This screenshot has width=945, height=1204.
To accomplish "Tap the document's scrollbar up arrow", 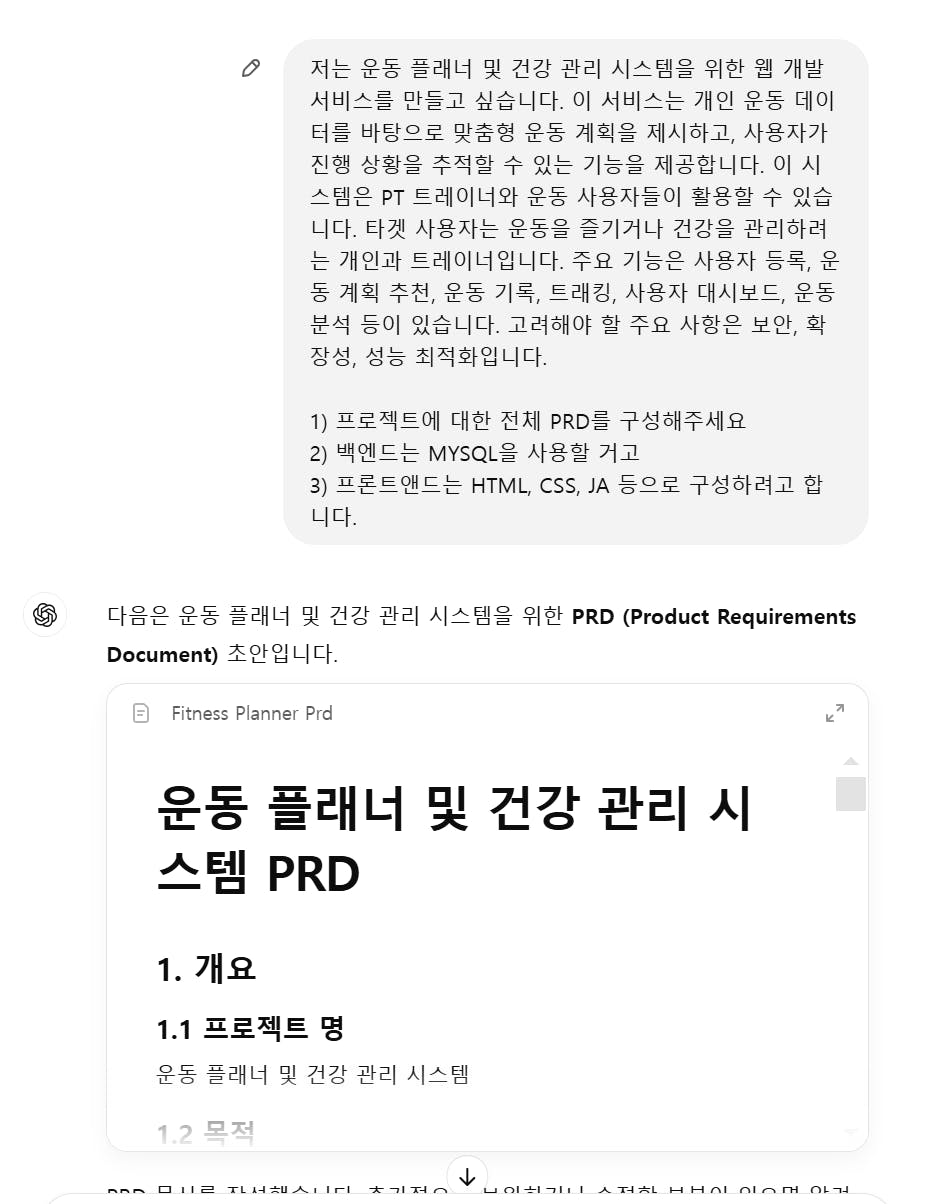I will pyautogui.click(x=851, y=761).
